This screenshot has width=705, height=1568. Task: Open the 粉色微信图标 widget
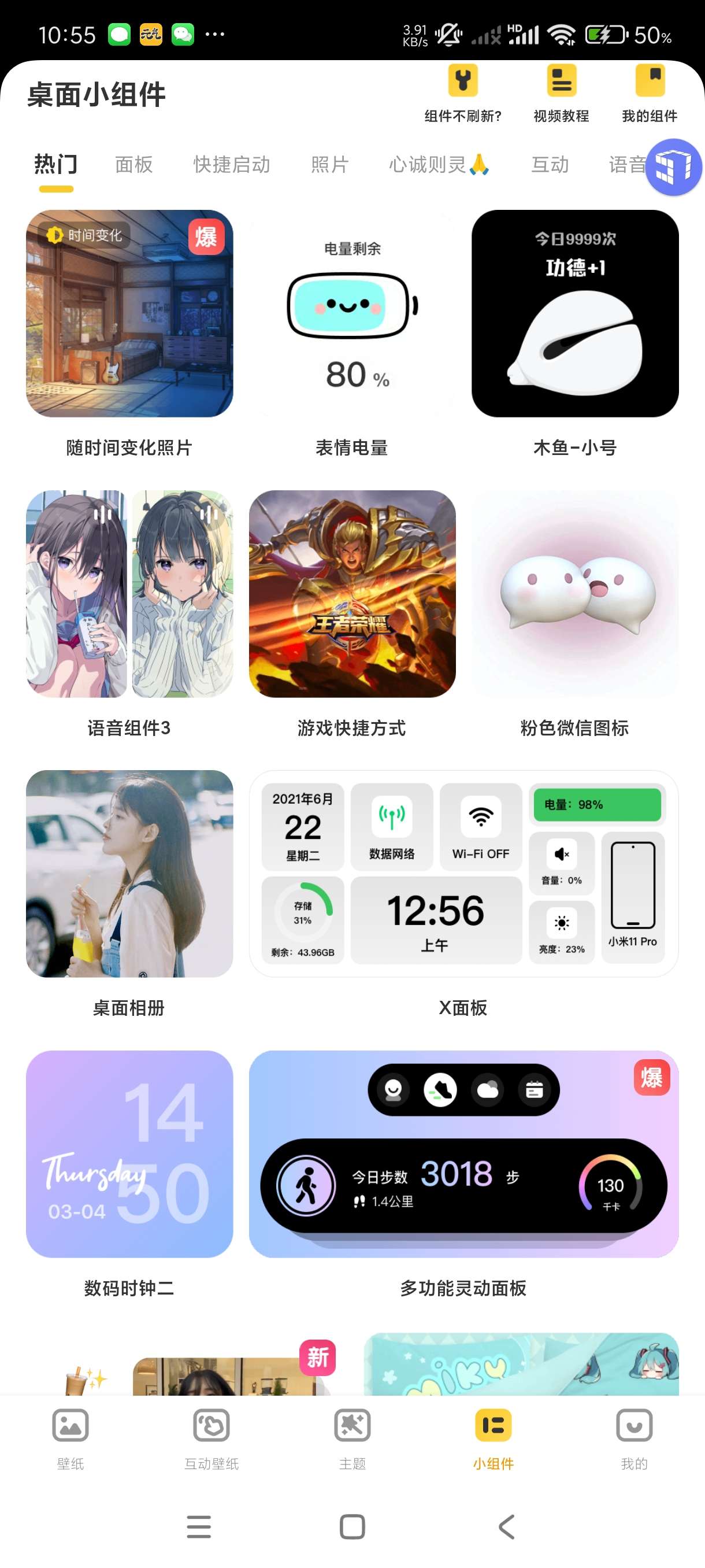pyautogui.click(x=575, y=593)
